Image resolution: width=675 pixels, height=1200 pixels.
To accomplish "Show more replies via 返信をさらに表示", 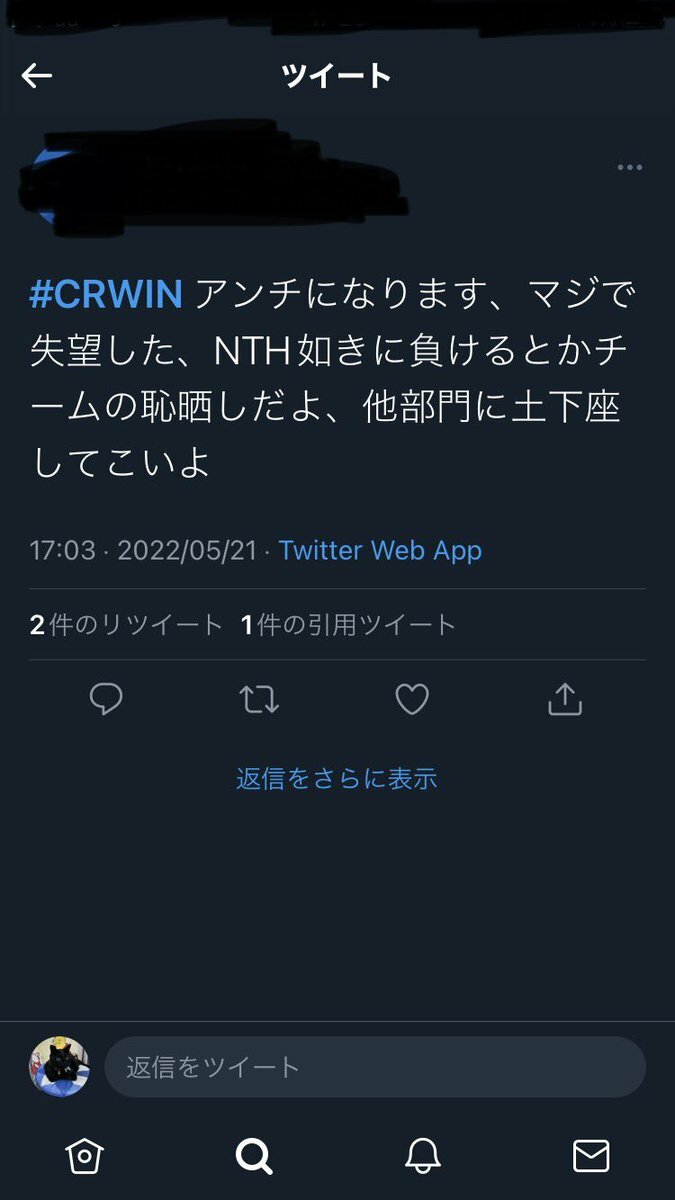I will [336, 778].
